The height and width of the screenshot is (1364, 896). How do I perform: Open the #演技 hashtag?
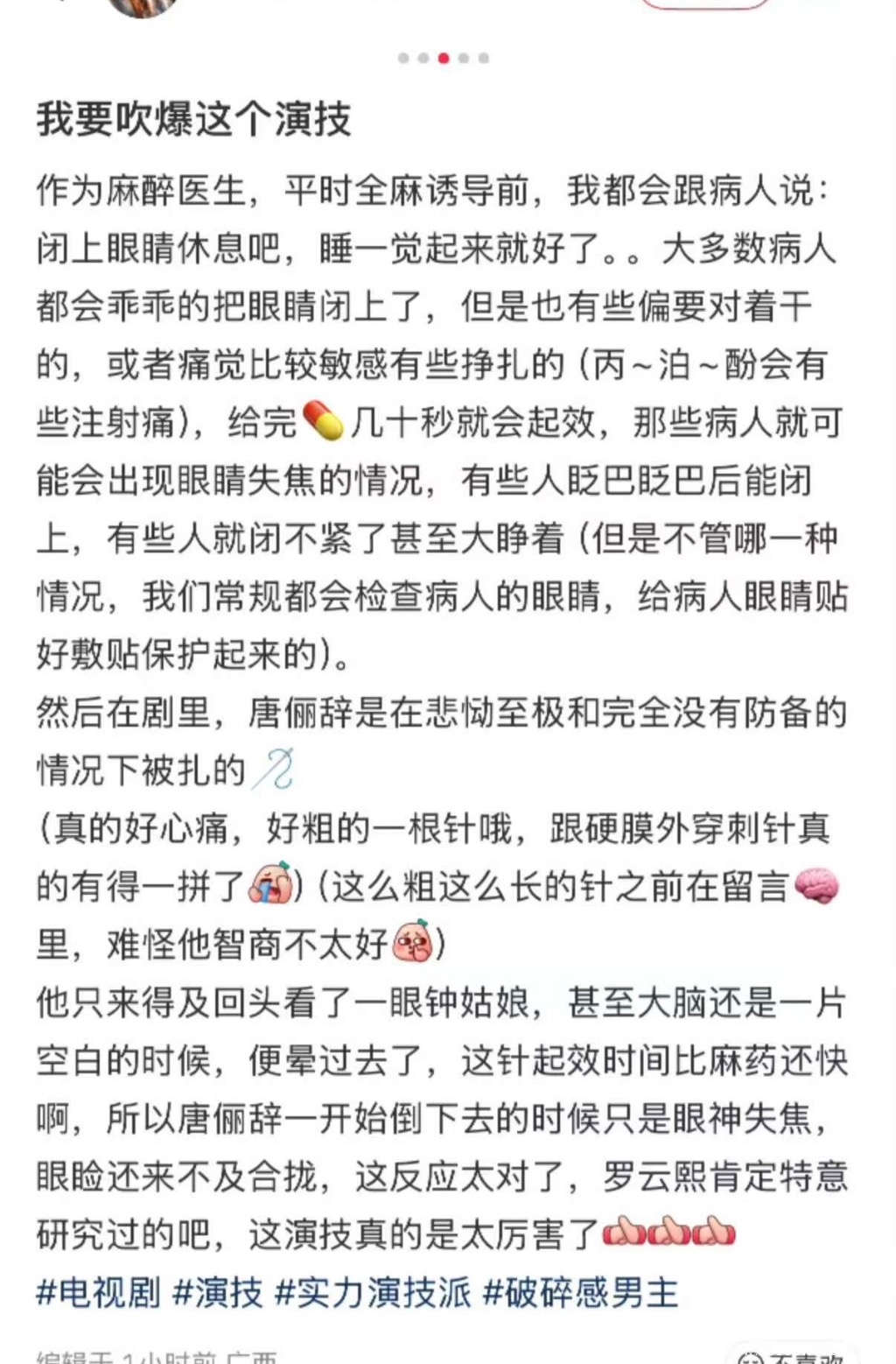pyautogui.click(x=218, y=1293)
